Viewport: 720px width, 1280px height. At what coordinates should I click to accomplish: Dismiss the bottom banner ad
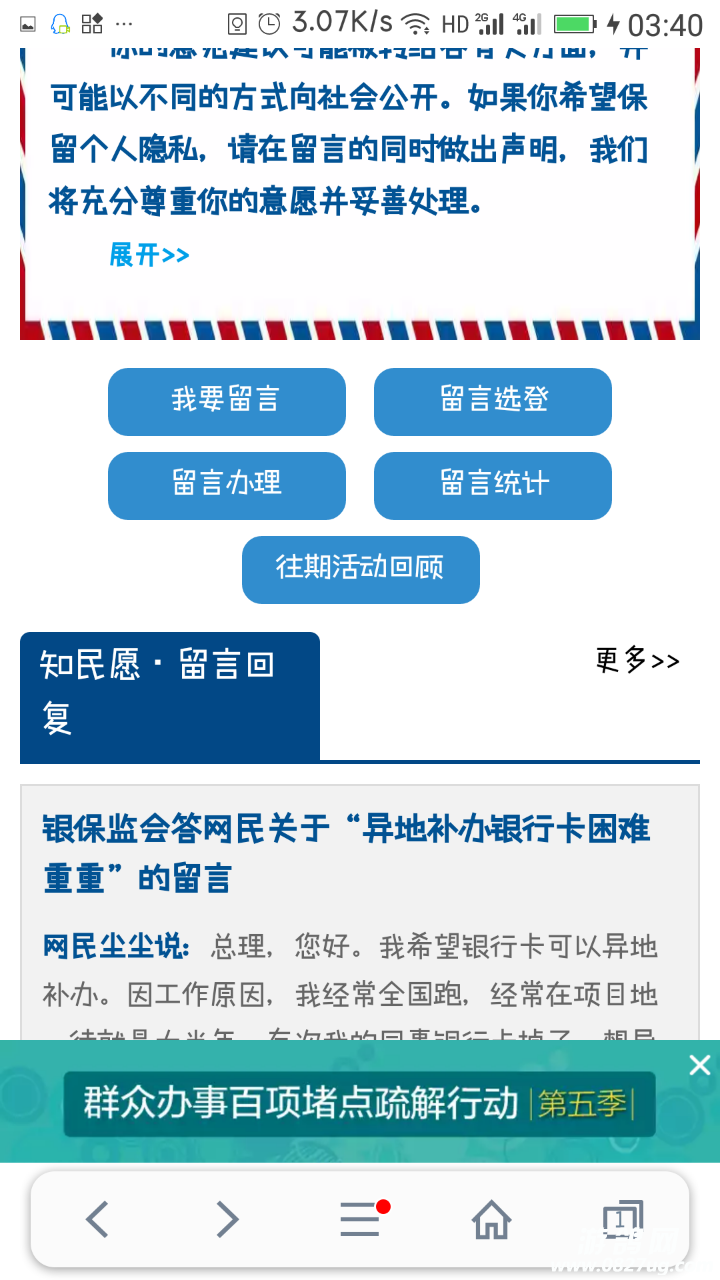[x=699, y=1065]
